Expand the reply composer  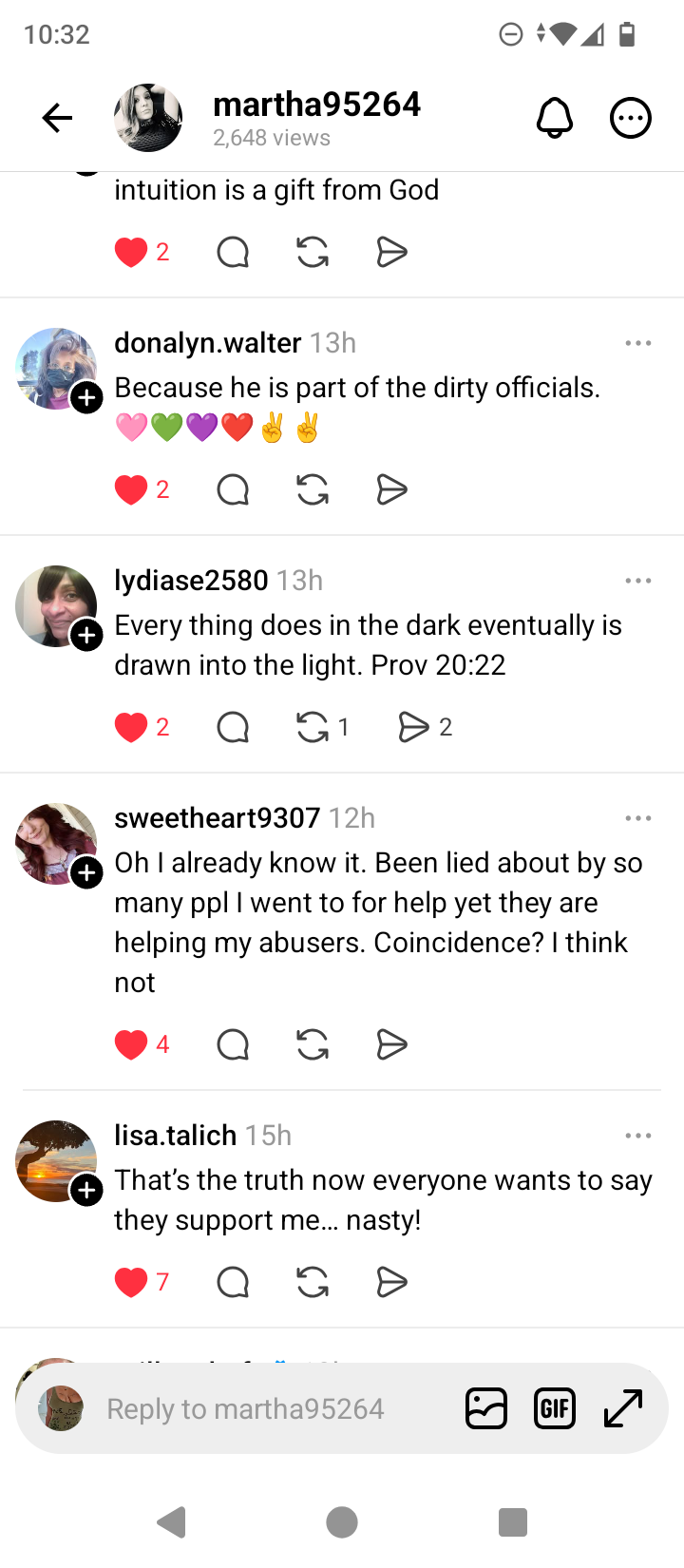pos(623,1408)
